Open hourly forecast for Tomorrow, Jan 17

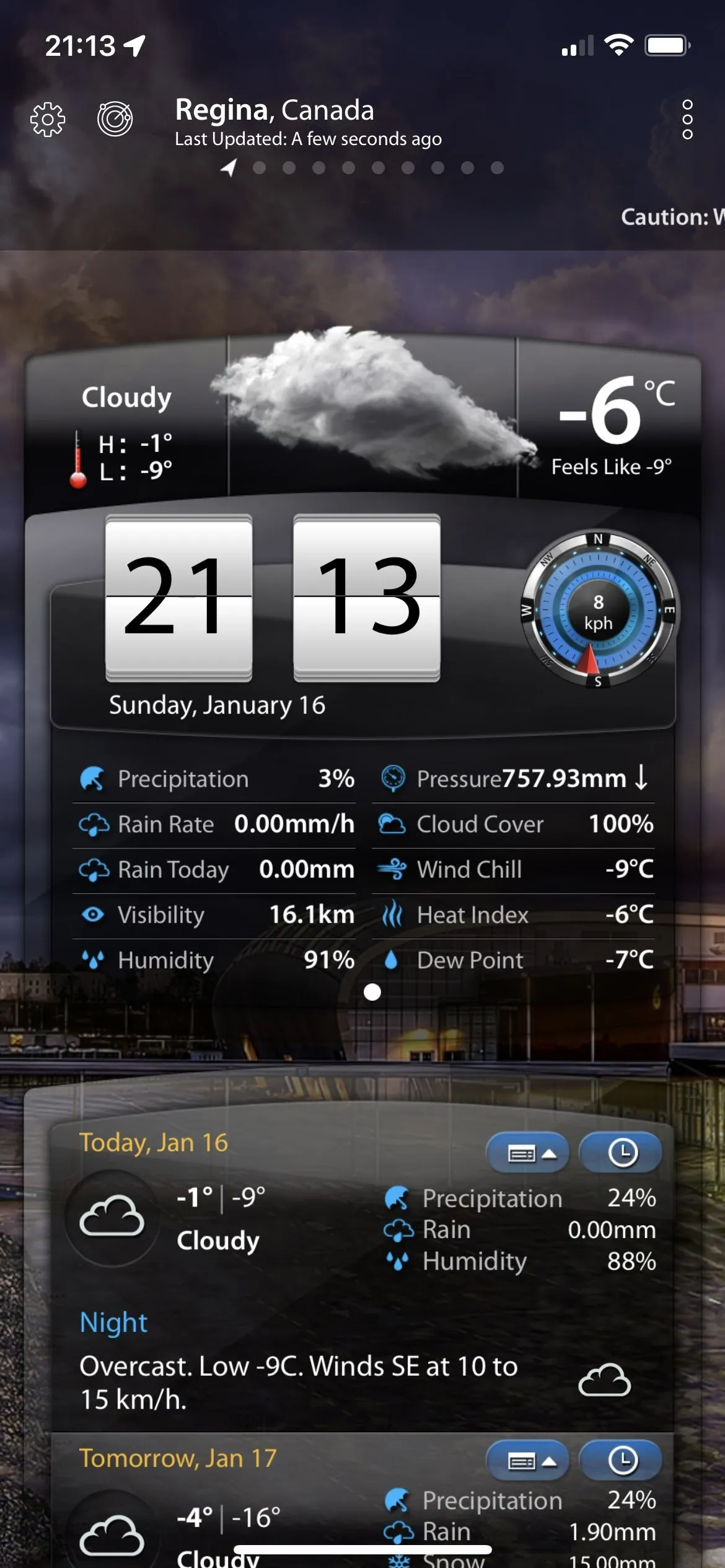point(621,1460)
